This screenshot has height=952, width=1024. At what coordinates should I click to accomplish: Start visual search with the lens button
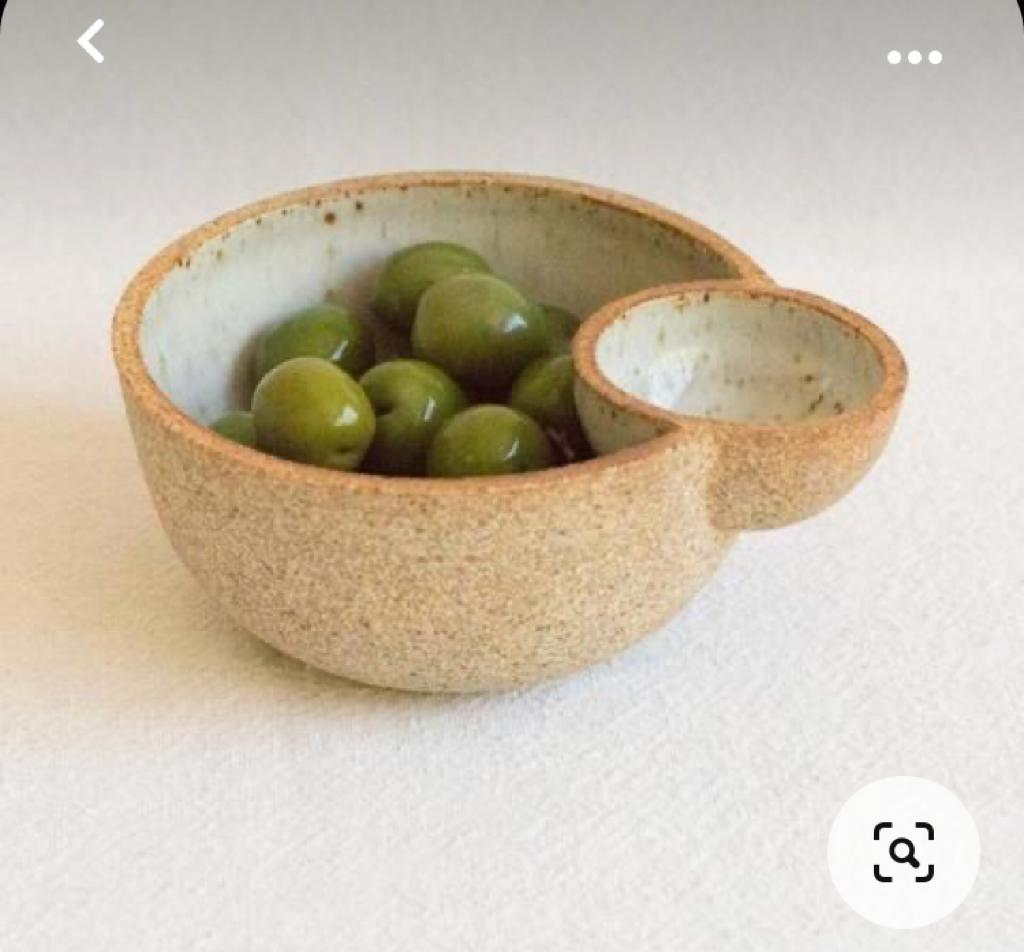click(x=903, y=852)
